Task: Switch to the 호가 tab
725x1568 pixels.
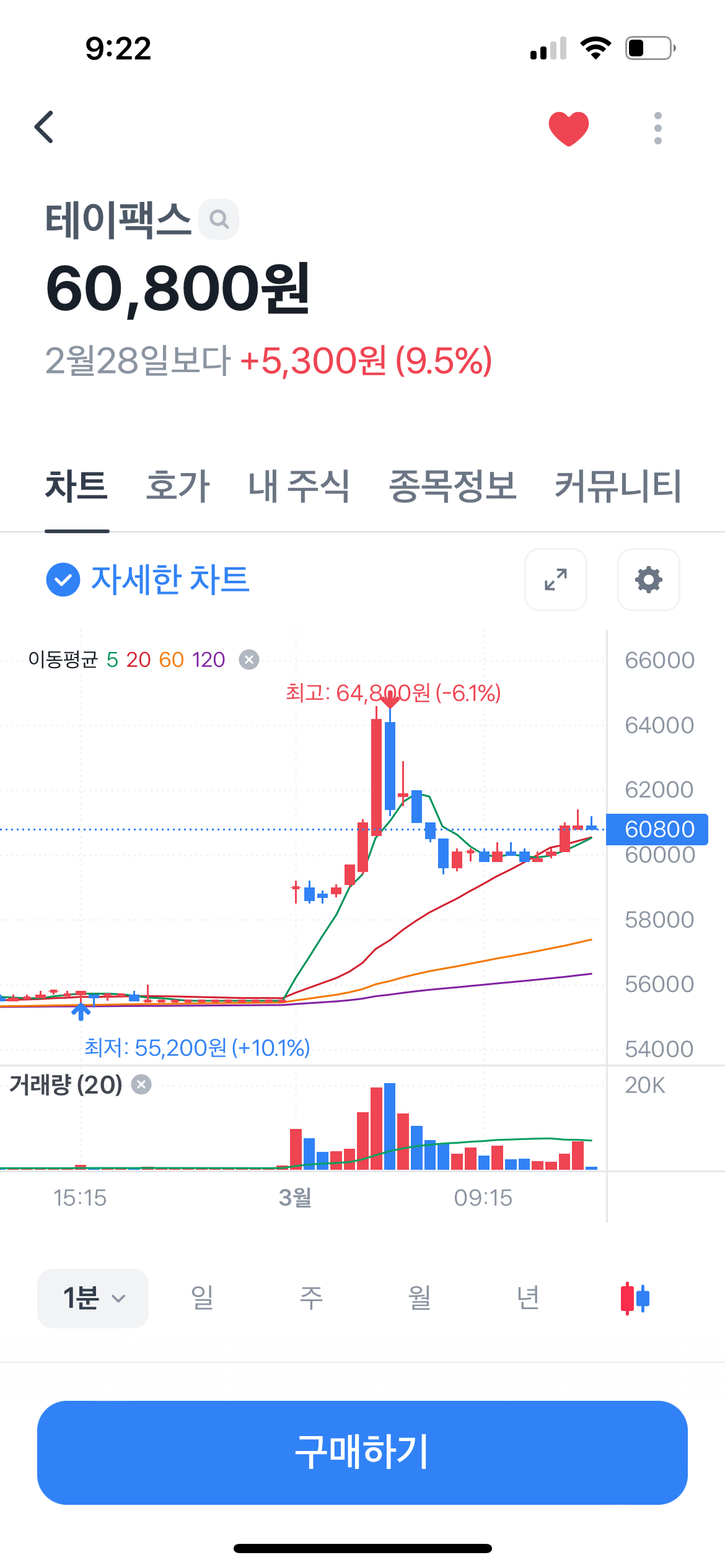Action: click(177, 487)
